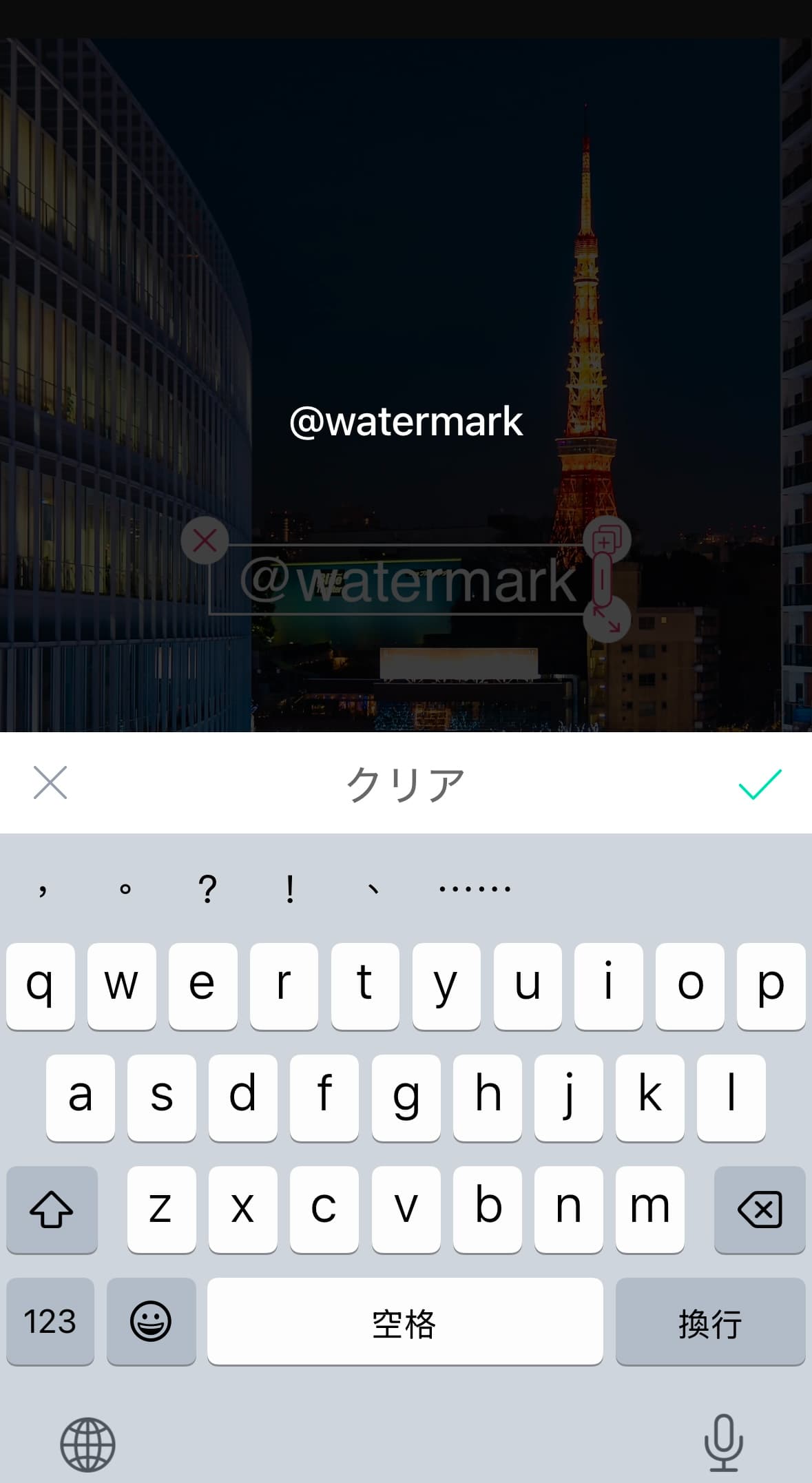Start dictation with the microphone
The width and height of the screenshot is (812, 1483).
tap(723, 1442)
